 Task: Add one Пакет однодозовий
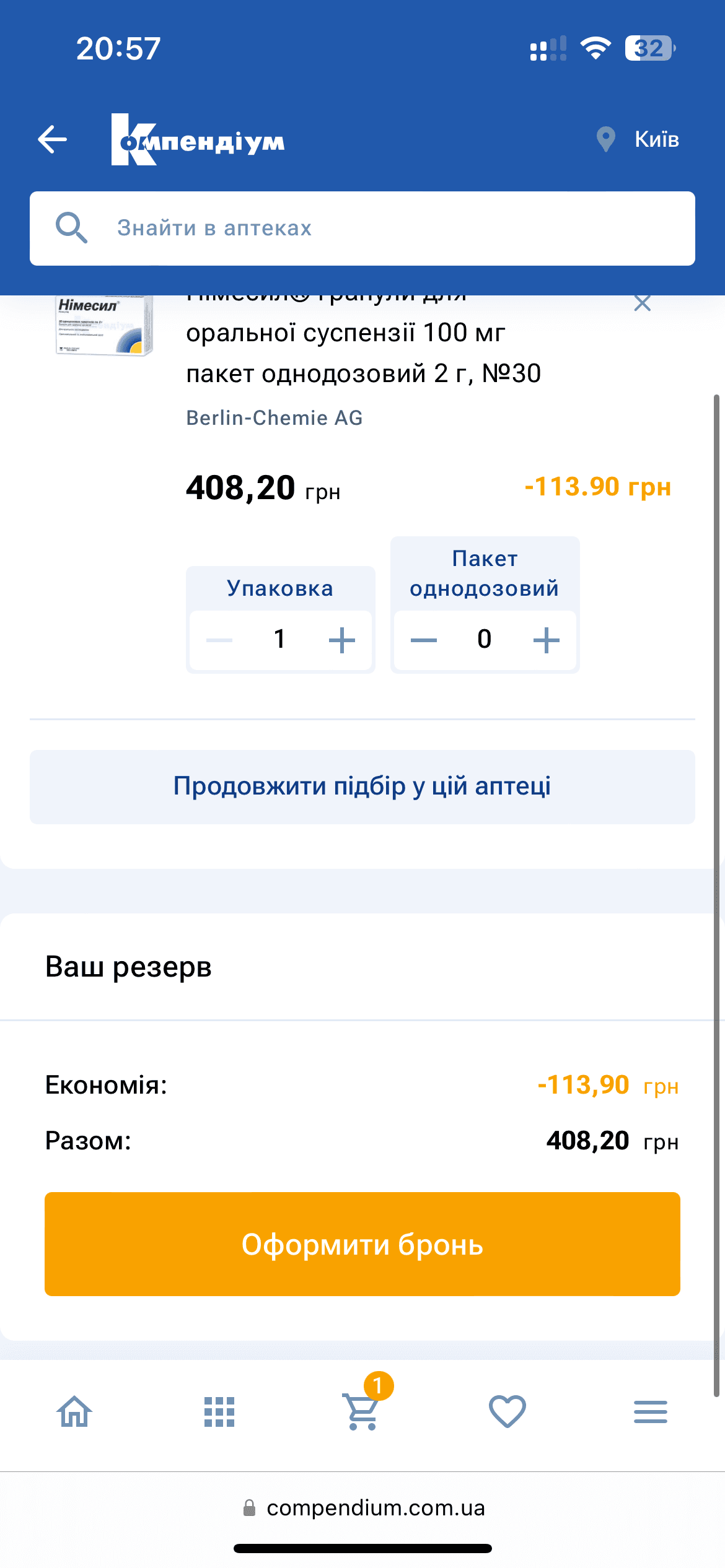click(x=546, y=640)
